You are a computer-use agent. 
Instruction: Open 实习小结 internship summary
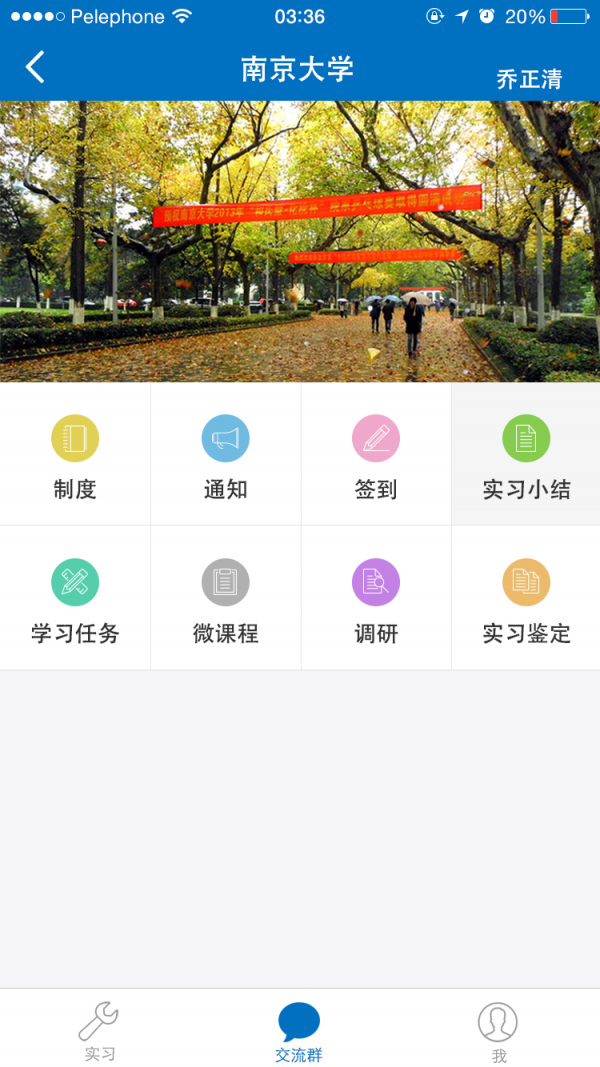click(526, 456)
